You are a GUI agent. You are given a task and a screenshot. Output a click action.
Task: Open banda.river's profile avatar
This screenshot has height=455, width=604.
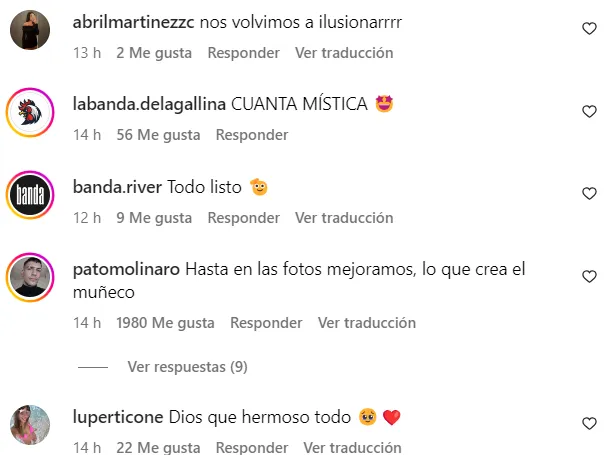pos(30,194)
